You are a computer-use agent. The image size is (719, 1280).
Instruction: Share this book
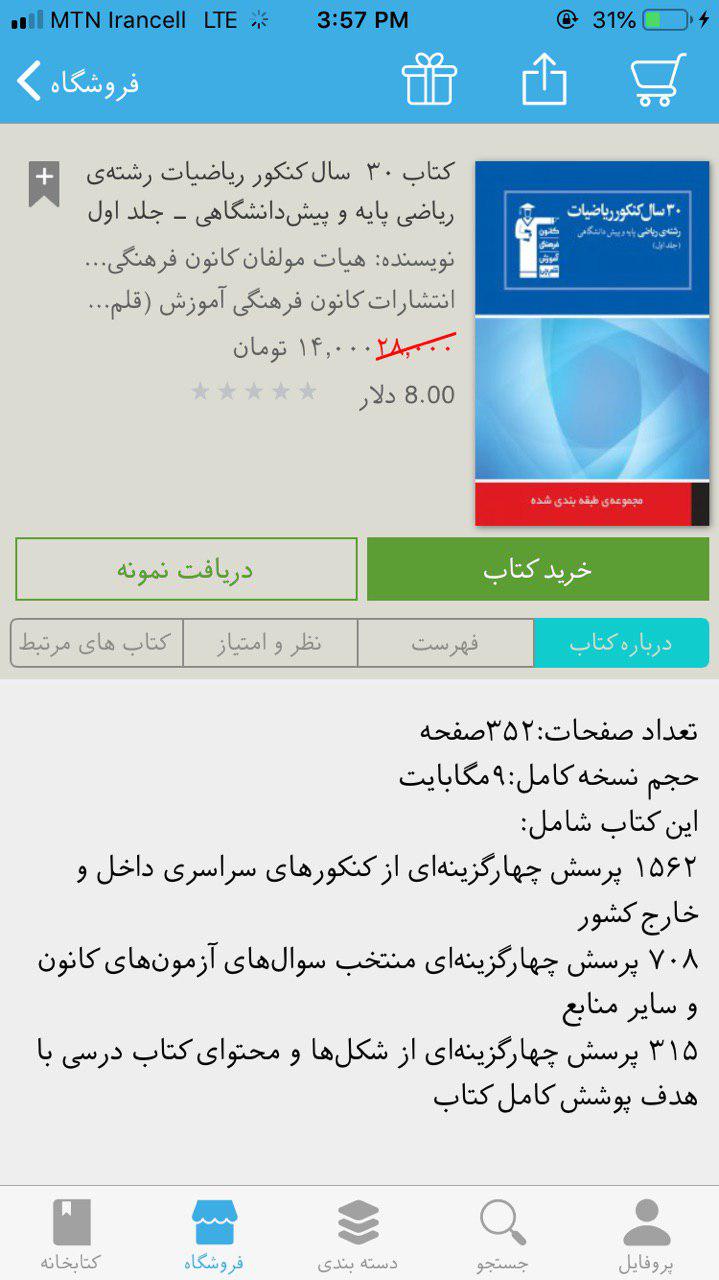544,80
